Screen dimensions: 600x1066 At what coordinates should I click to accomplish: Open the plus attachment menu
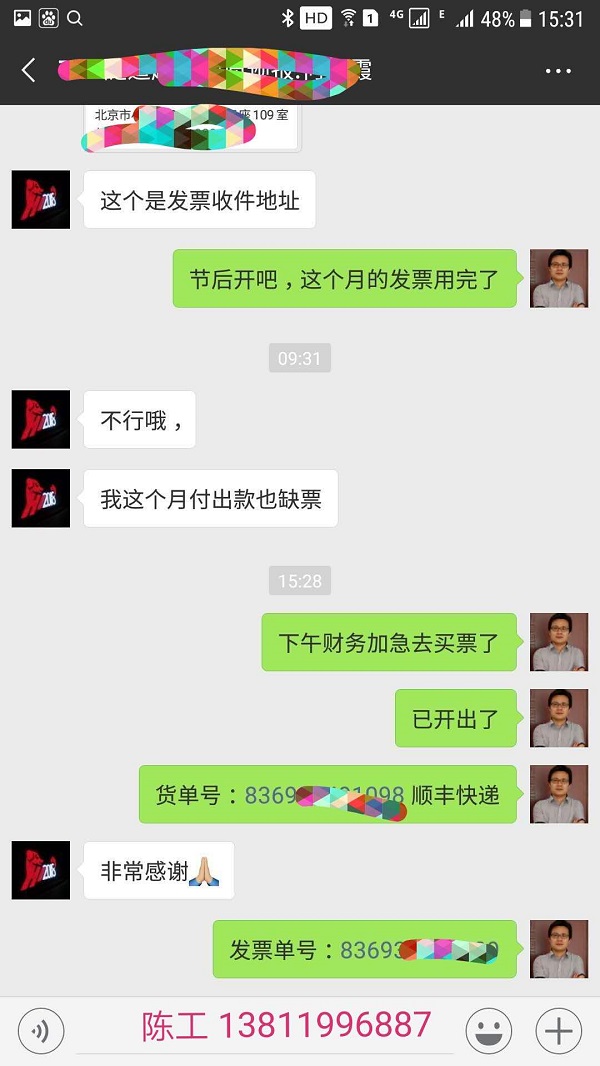(558, 1031)
